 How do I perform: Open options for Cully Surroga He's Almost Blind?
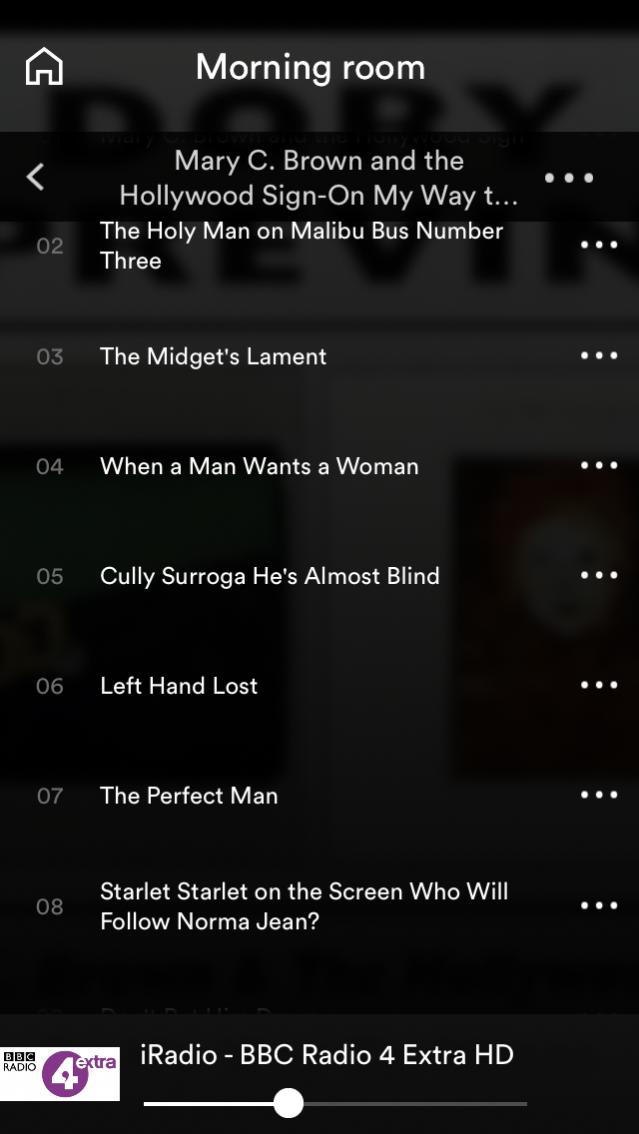click(599, 575)
